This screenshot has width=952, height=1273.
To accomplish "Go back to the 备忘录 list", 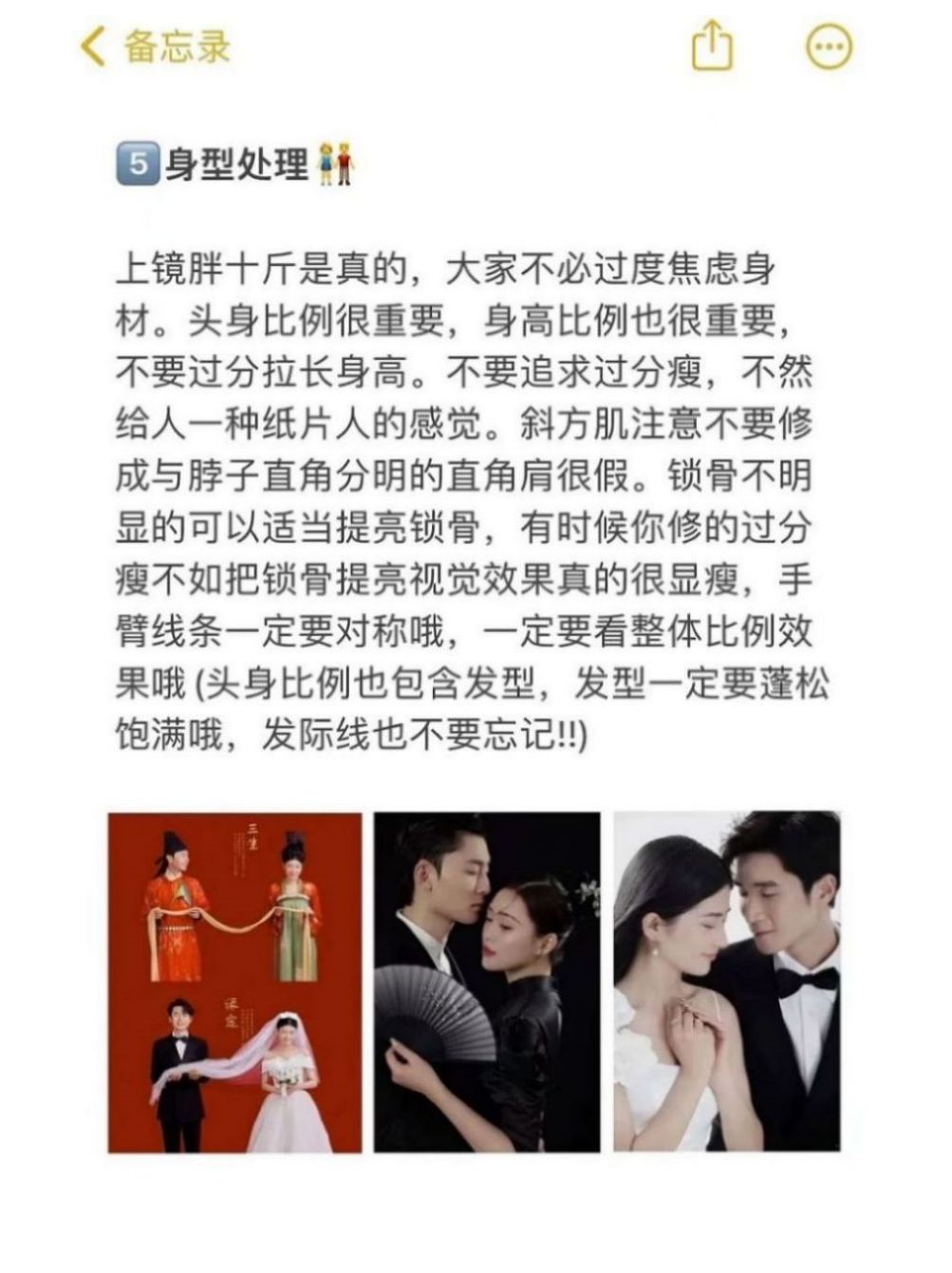I will coord(152,47).
